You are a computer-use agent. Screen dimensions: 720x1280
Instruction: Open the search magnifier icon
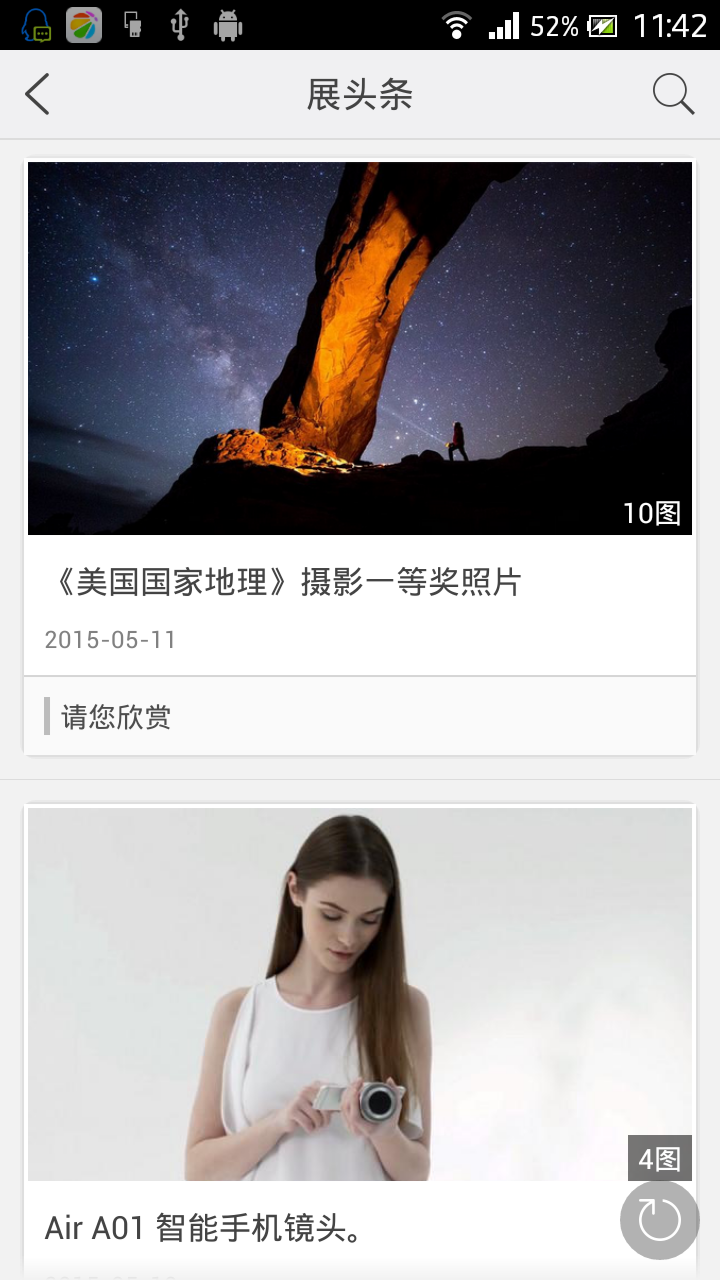click(673, 95)
